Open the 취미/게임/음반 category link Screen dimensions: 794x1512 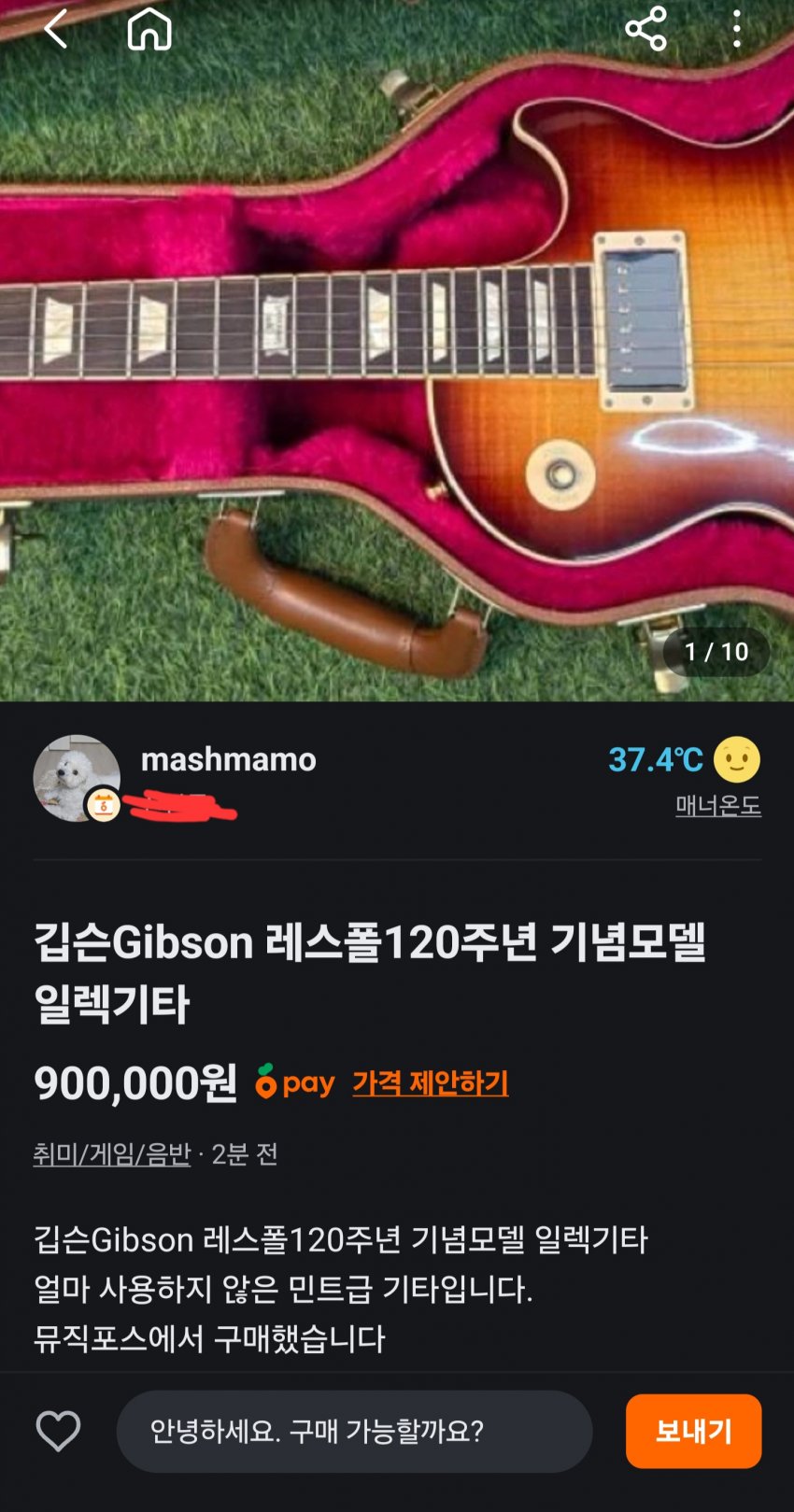point(111,1154)
